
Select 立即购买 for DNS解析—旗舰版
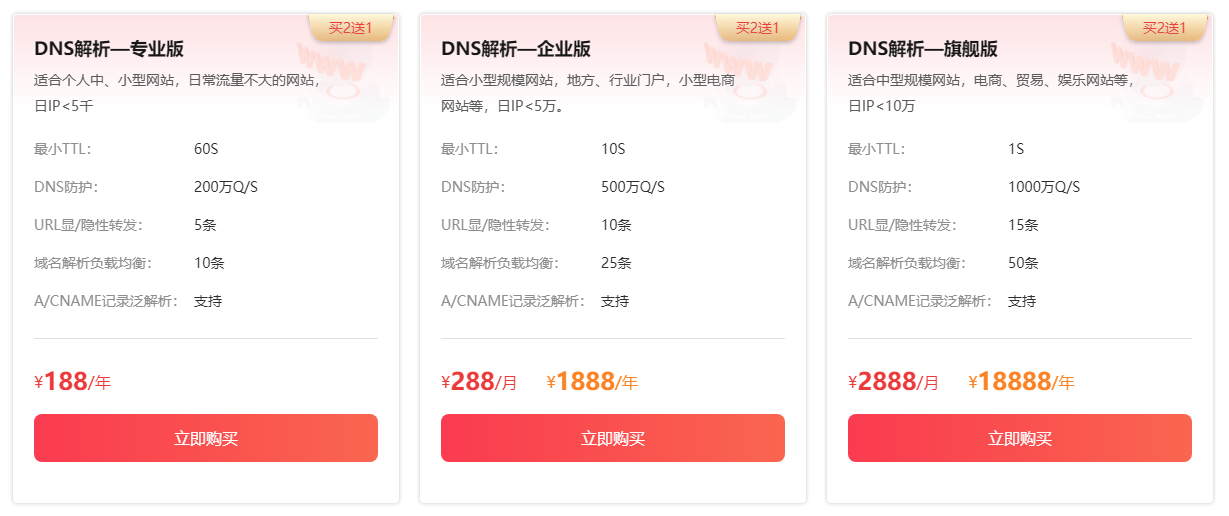pyautogui.click(x=1019, y=438)
